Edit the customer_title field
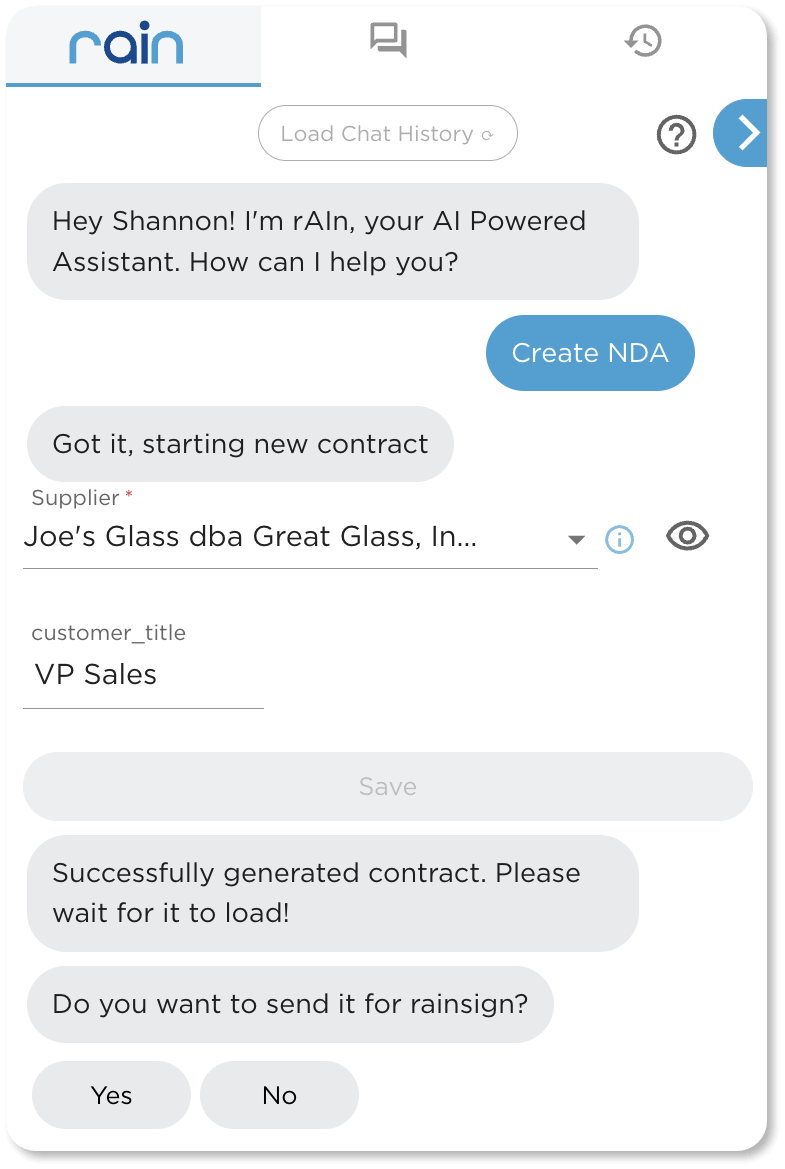This screenshot has height=1169, width=785. click(x=143, y=675)
